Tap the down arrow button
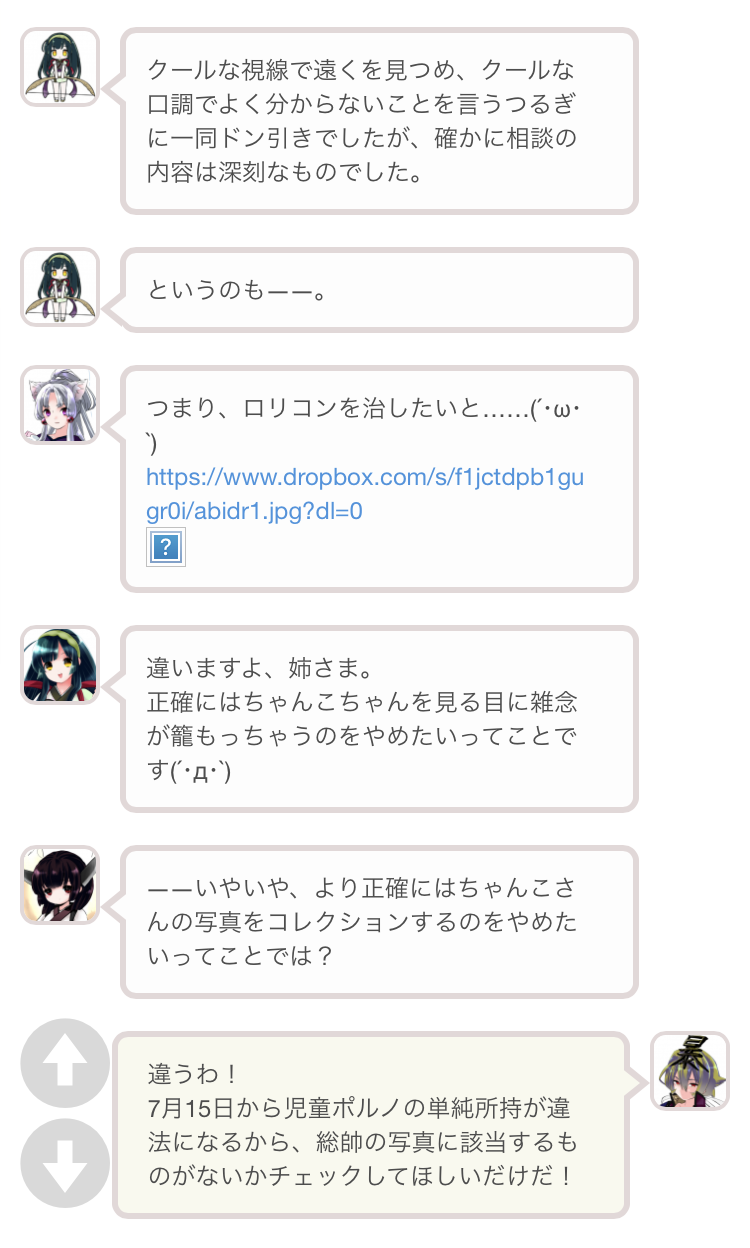Viewport: 750px width, 1248px height. (x=65, y=1162)
